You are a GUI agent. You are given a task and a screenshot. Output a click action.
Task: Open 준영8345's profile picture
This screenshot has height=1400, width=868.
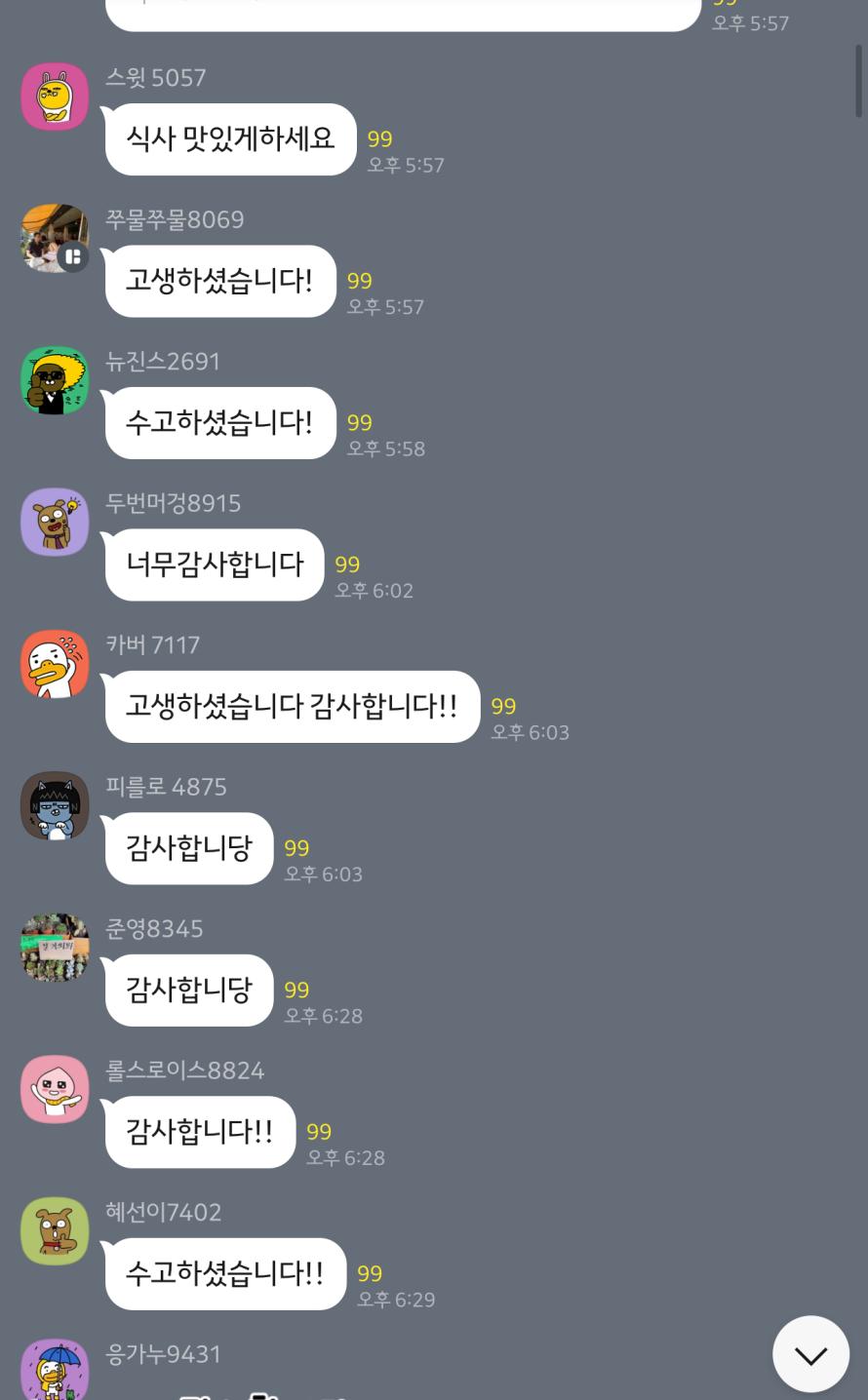pos(55,948)
